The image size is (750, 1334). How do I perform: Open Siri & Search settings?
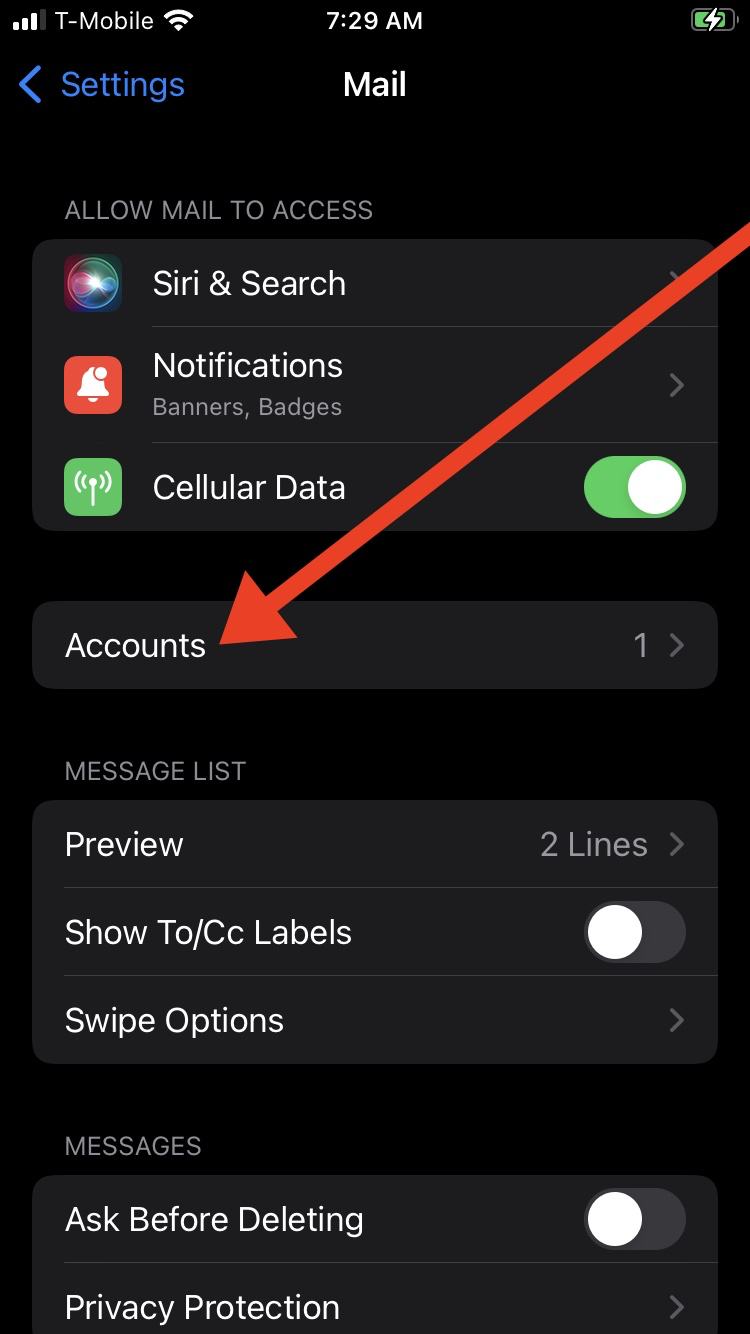[375, 284]
